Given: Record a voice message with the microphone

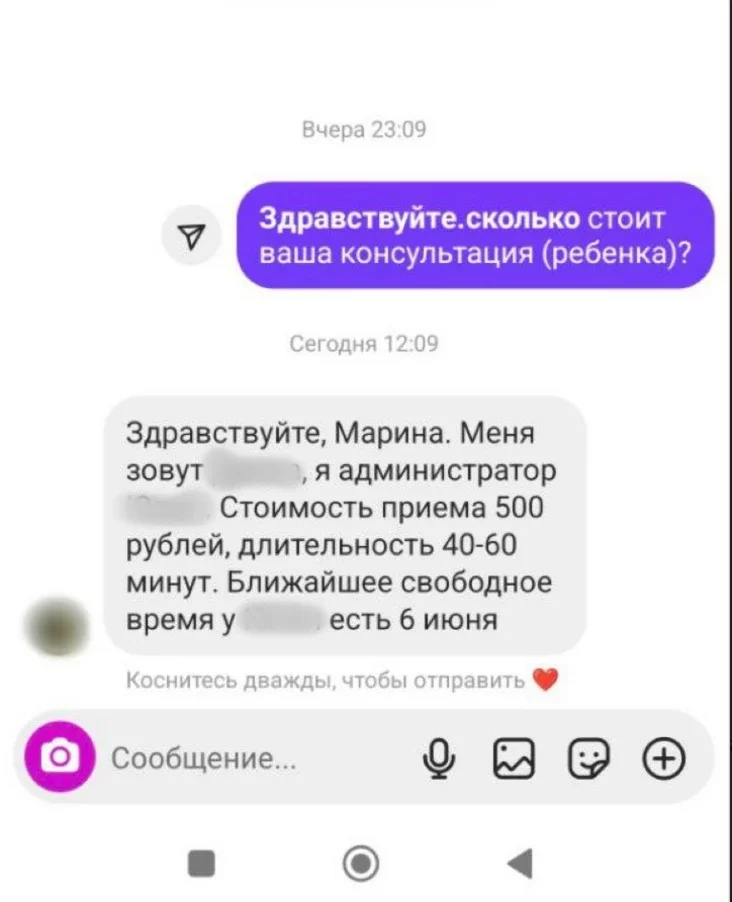Looking at the screenshot, I should point(438,759).
